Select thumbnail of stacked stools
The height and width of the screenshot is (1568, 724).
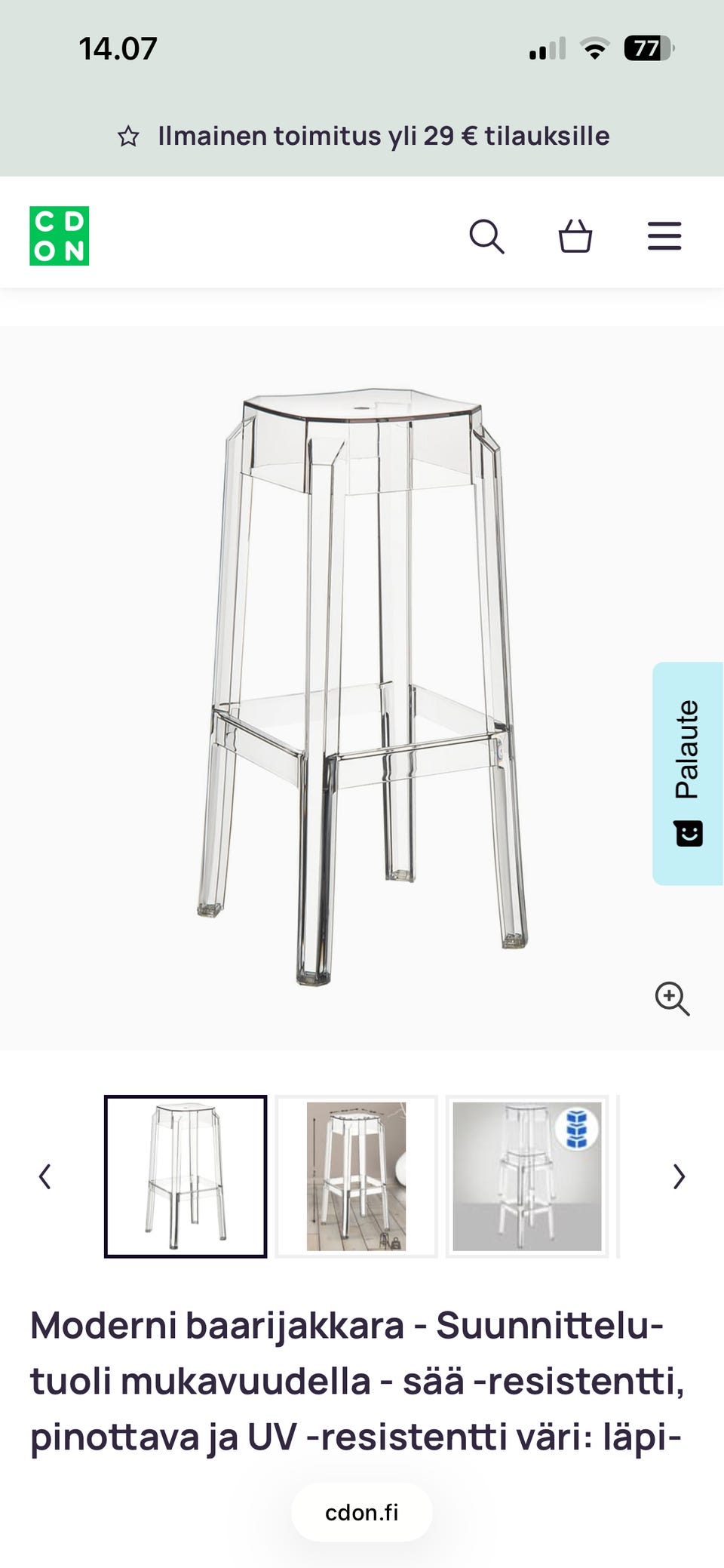pyautogui.click(x=526, y=1176)
